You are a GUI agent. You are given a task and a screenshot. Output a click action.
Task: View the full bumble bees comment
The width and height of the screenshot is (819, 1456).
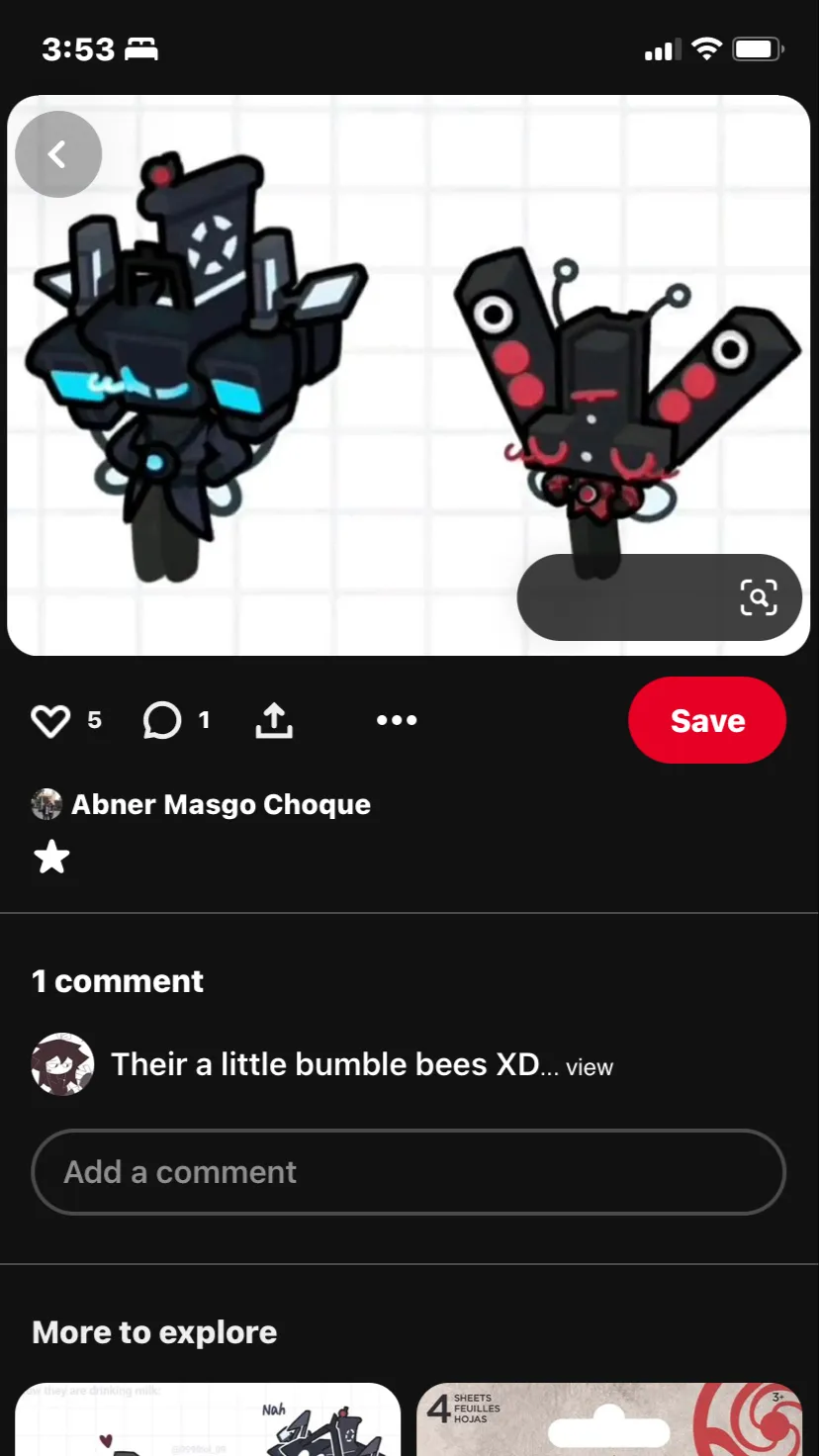[590, 1067]
